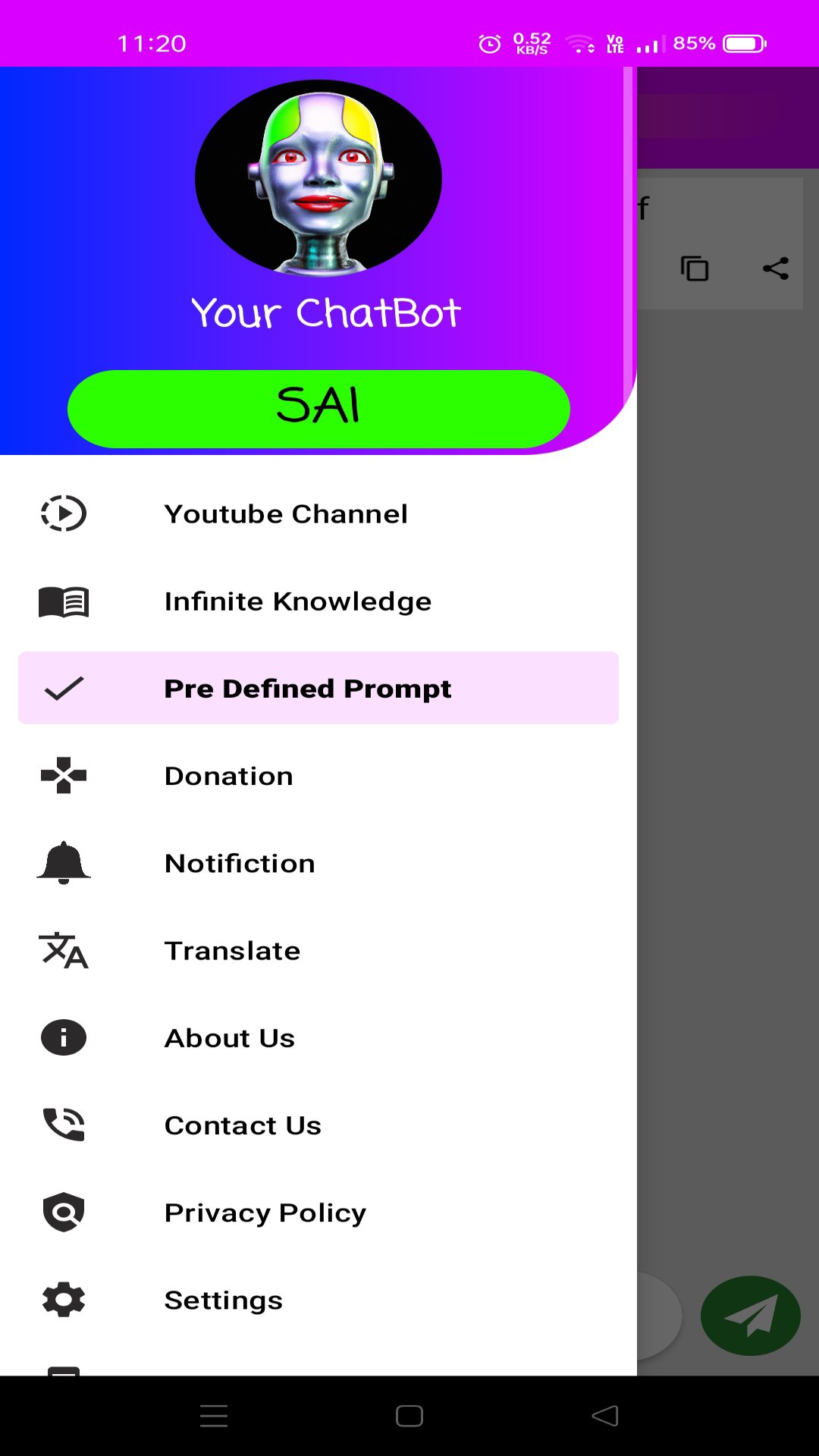Open the Notifiction bell icon

(63, 862)
